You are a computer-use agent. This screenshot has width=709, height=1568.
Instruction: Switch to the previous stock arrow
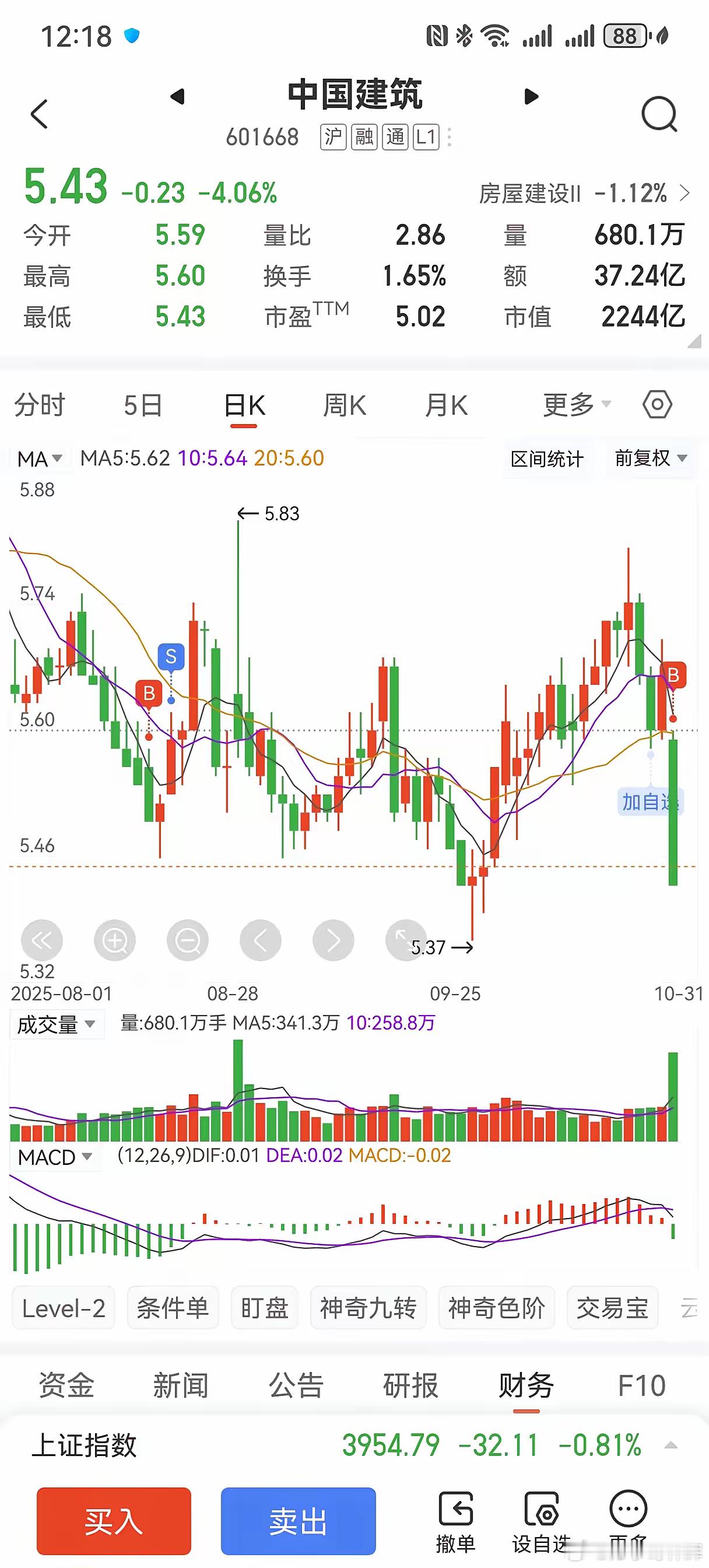(177, 96)
